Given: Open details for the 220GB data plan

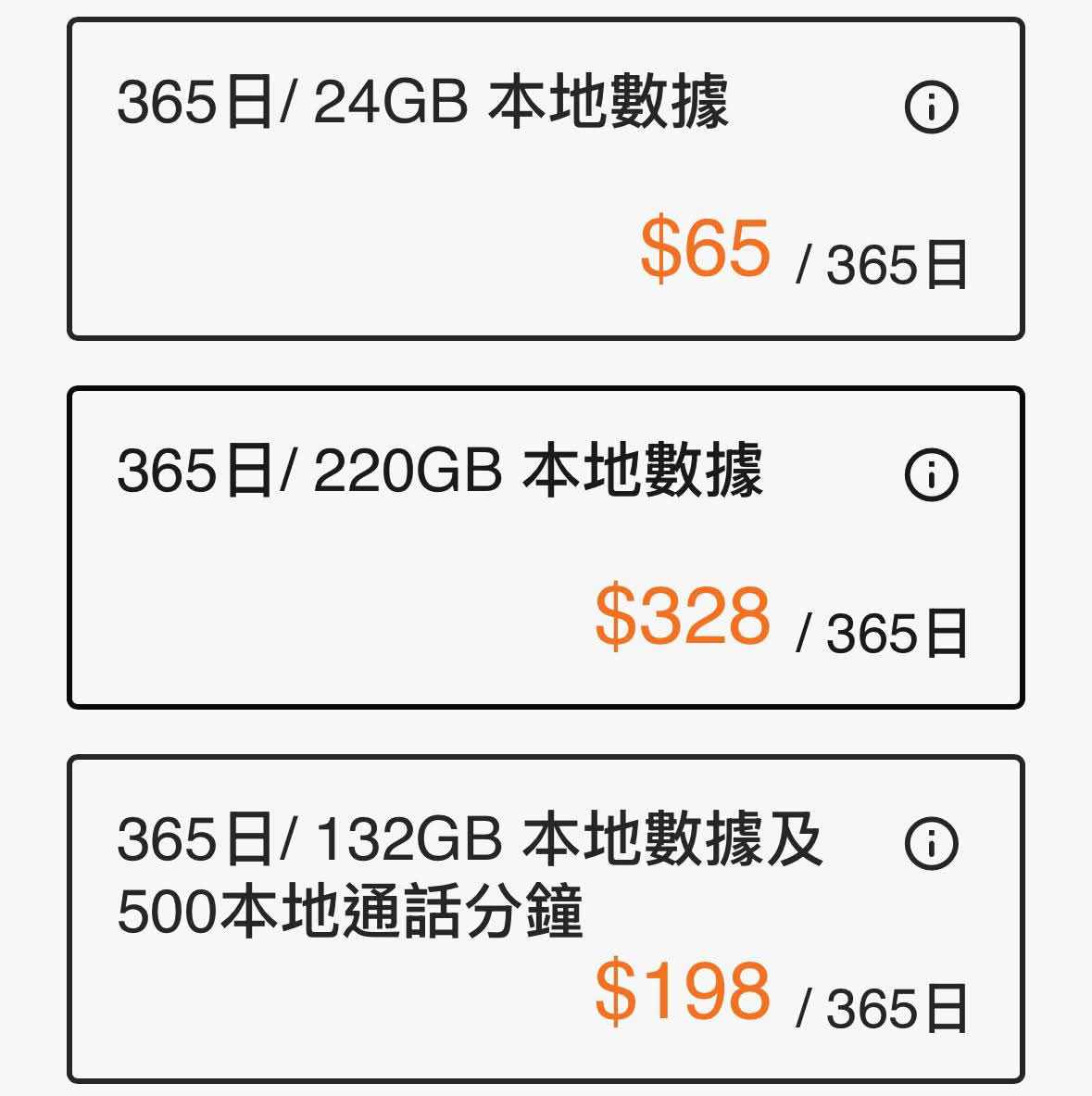Looking at the screenshot, I should 931,476.
